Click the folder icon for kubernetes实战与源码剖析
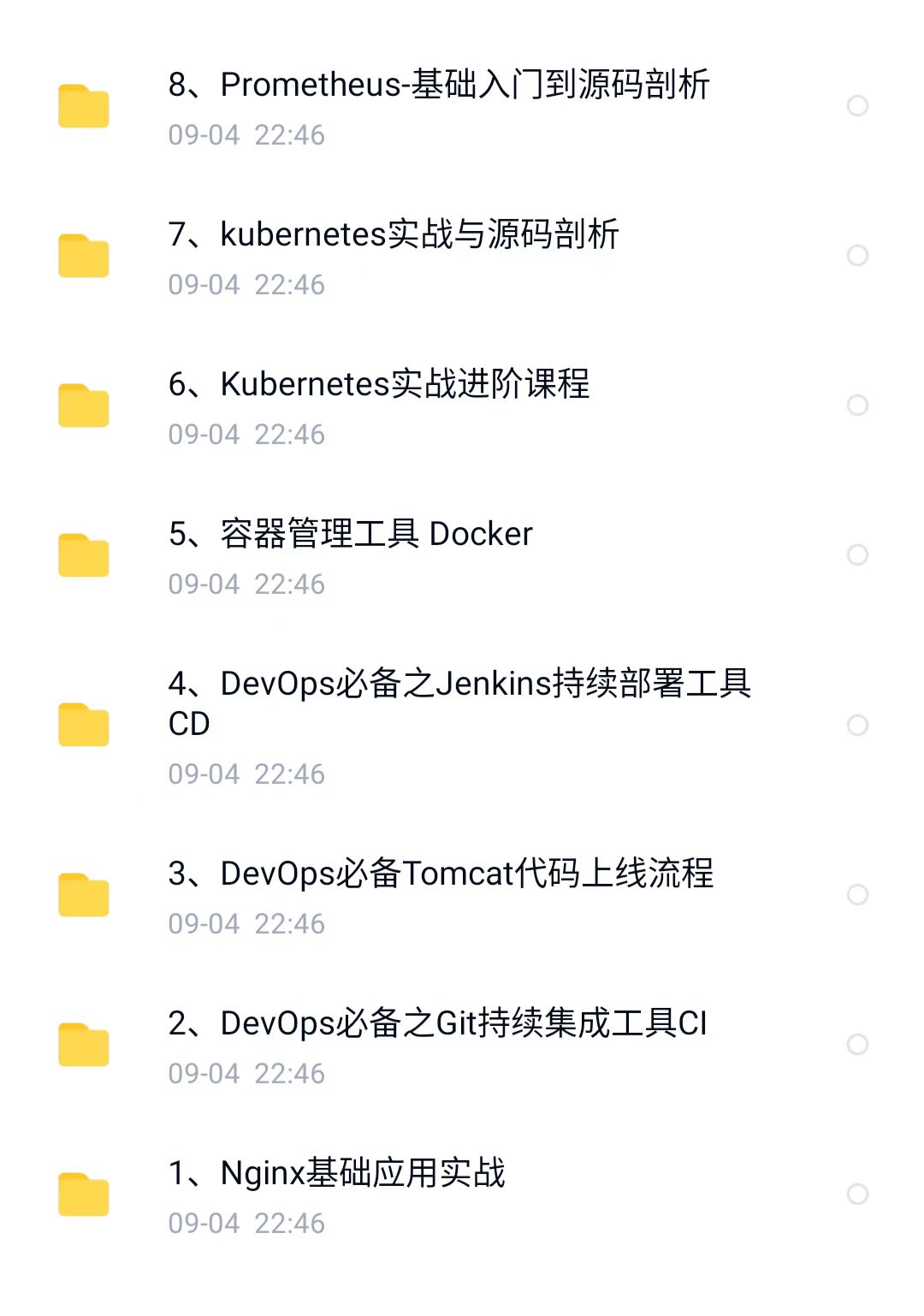Image resolution: width=924 pixels, height=1316 pixels. point(83,254)
